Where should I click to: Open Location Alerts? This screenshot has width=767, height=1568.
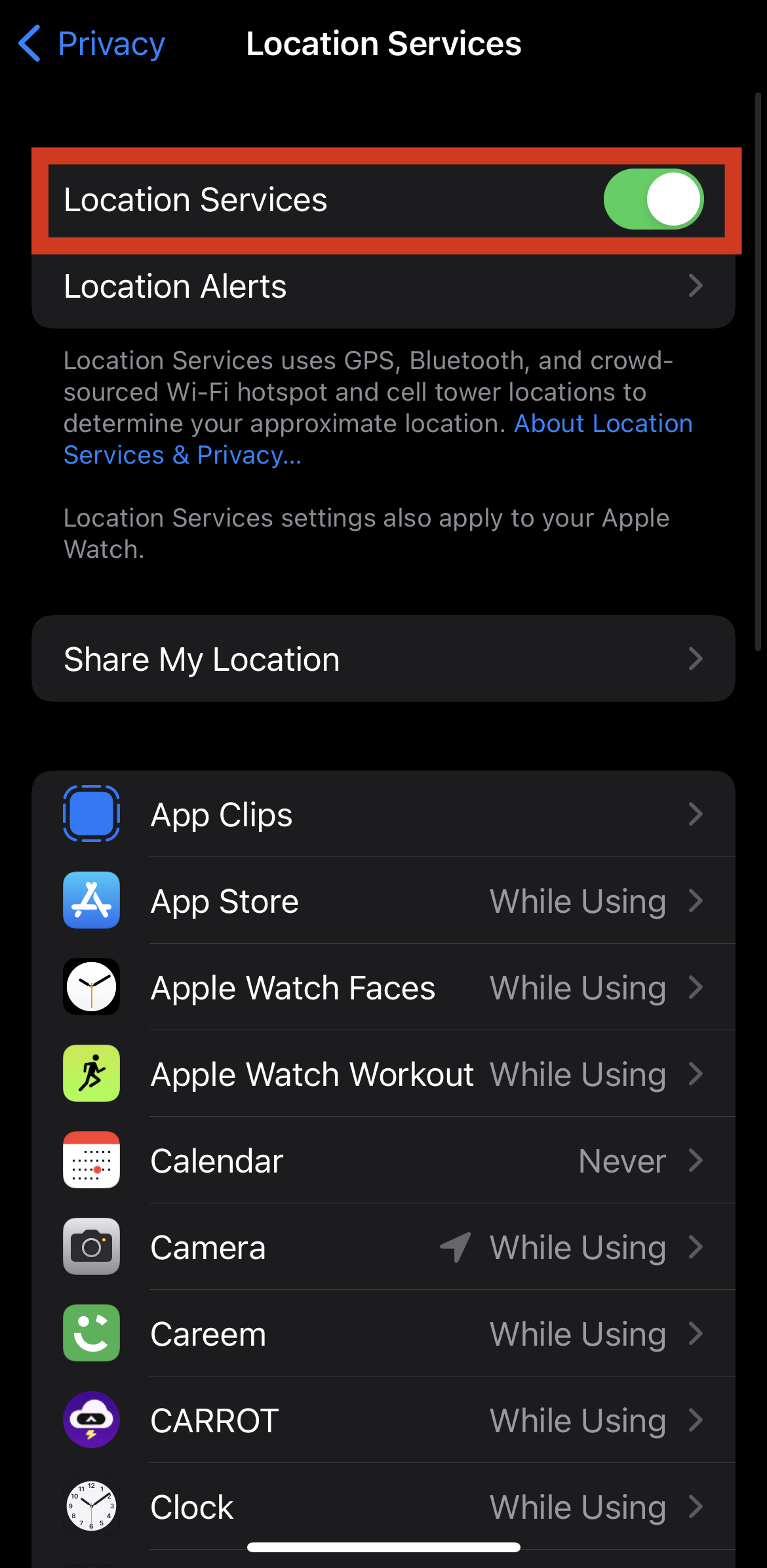point(383,287)
